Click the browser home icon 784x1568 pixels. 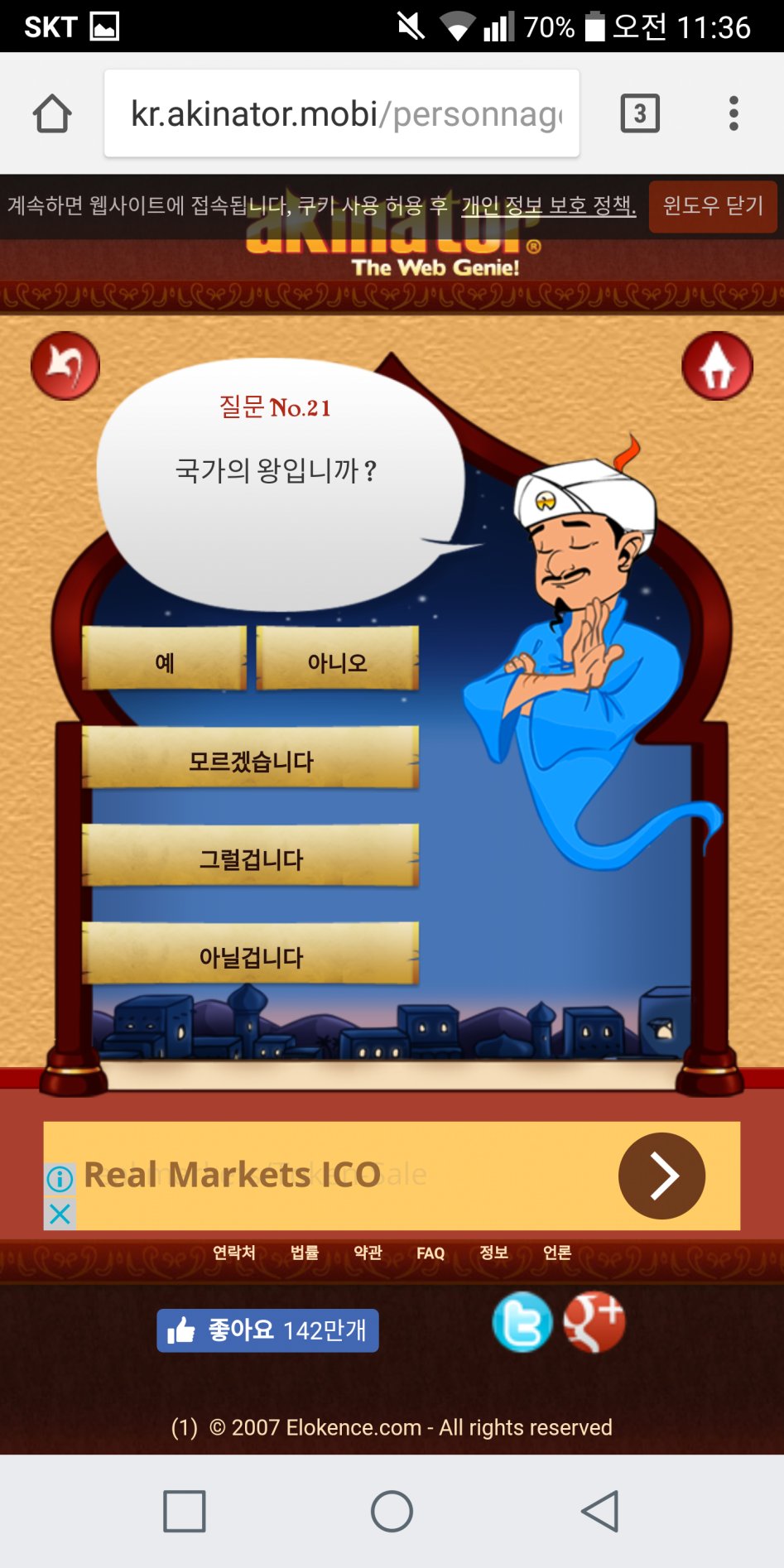(51, 113)
